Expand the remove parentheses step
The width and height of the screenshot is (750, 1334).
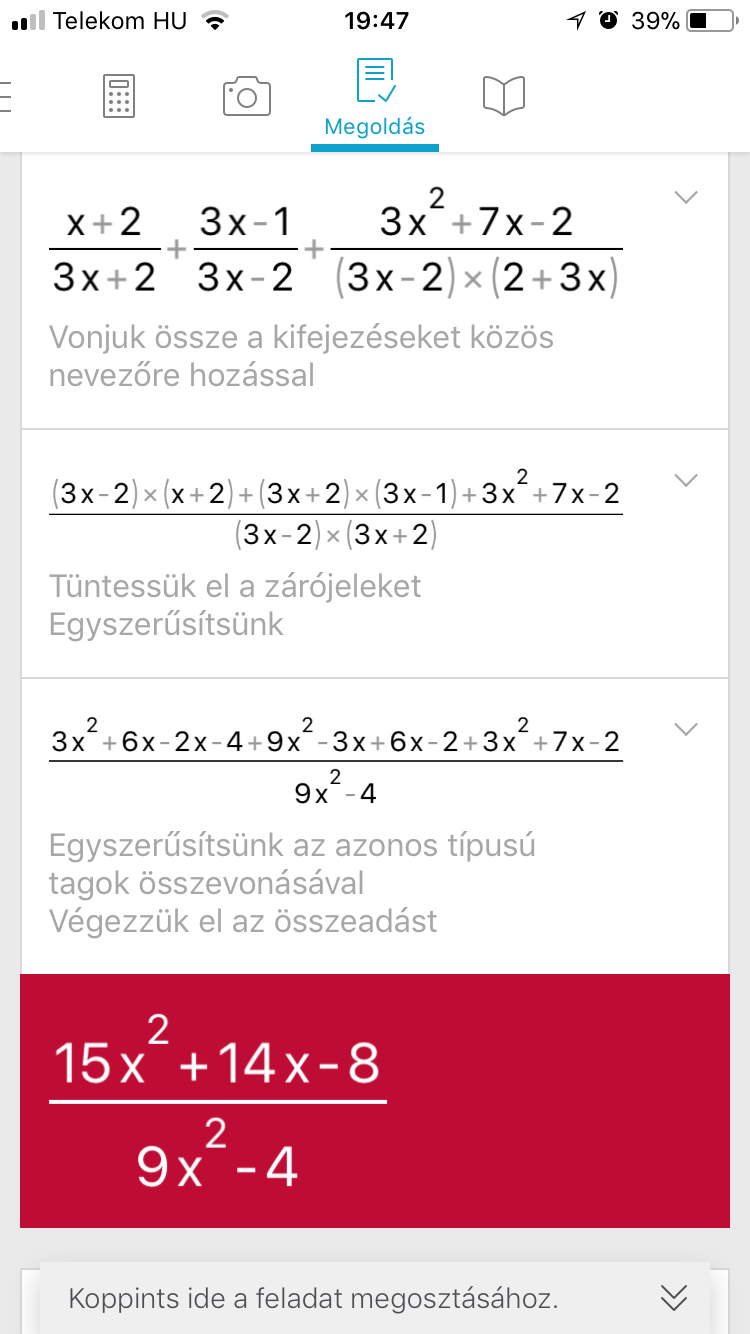point(686,480)
